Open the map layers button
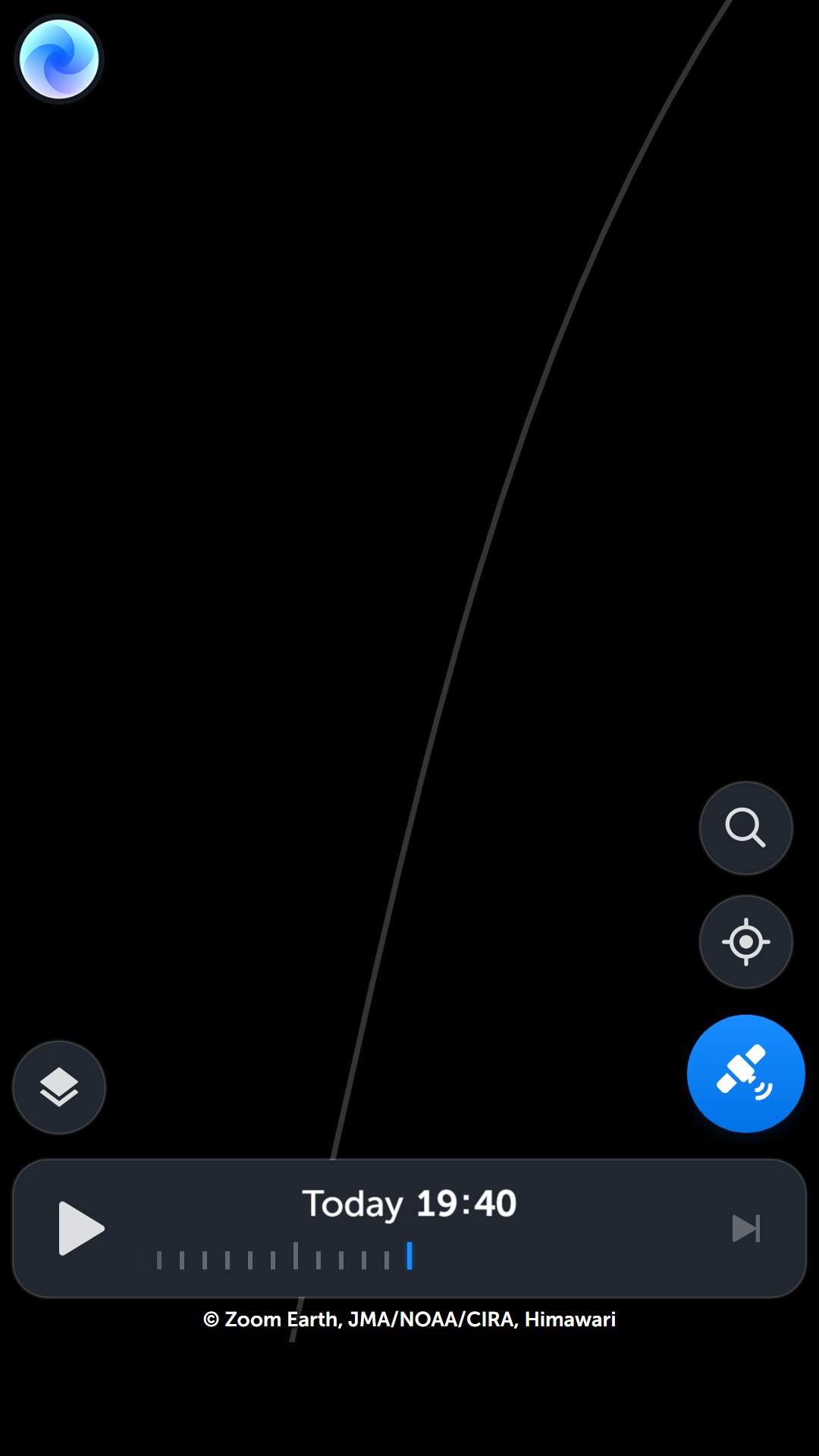The width and height of the screenshot is (819, 1456). coord(59,1087)
